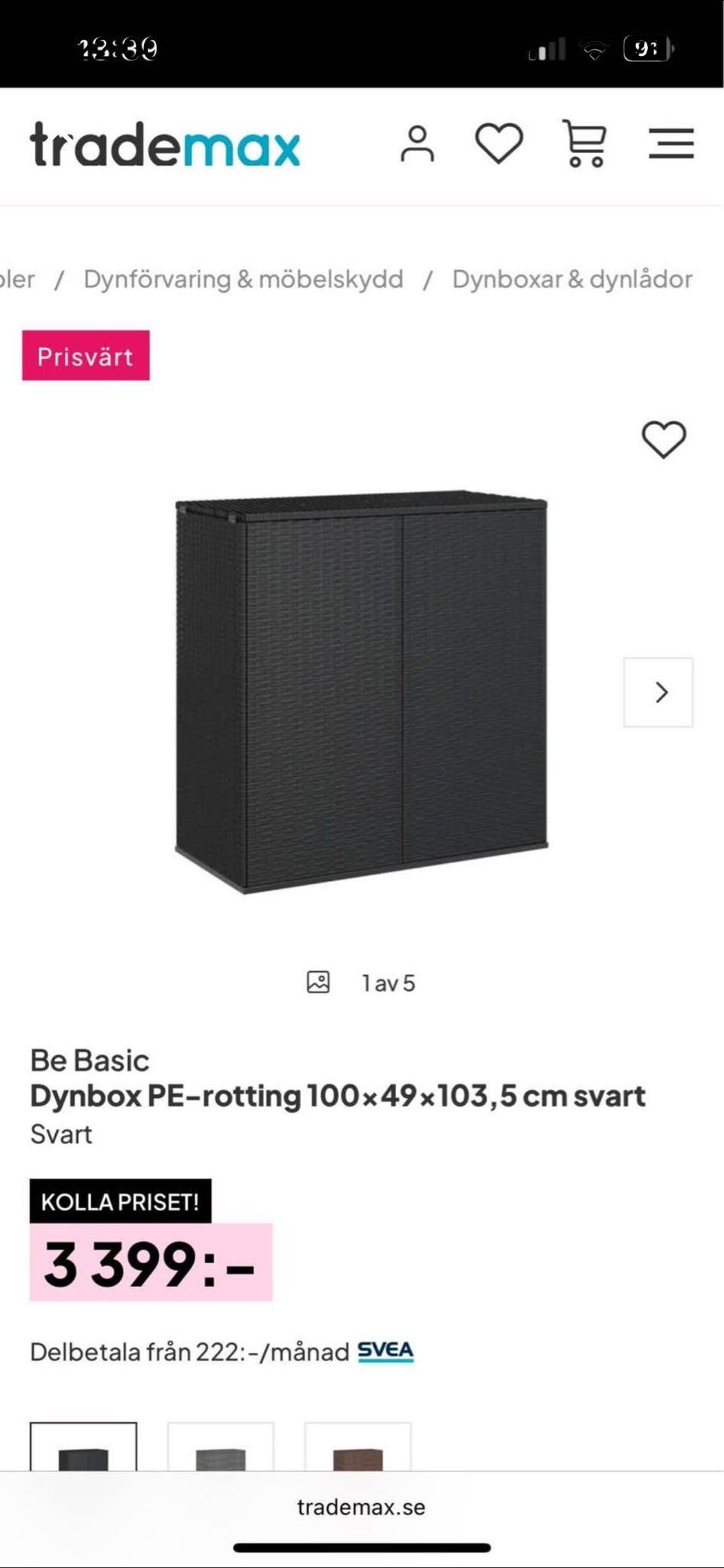Show the next product image
Image resolution: width=724 pixels, height=1568 pixels.
658,692
